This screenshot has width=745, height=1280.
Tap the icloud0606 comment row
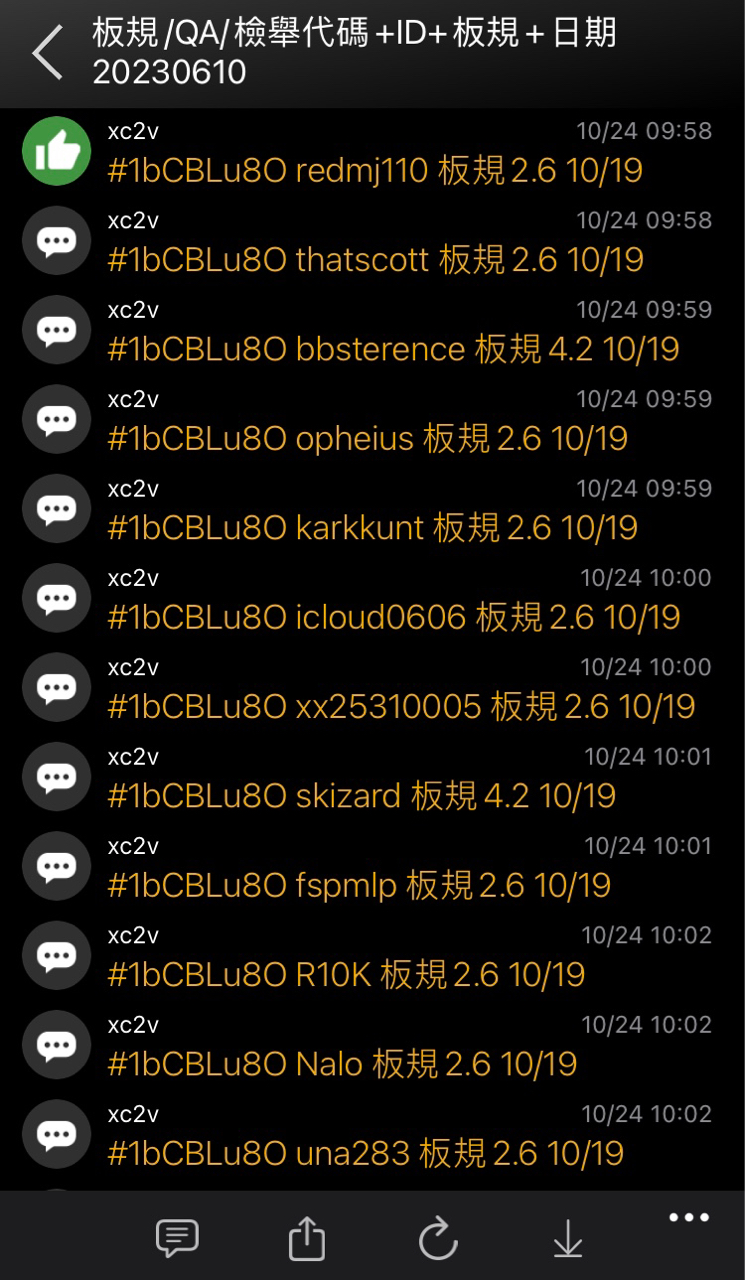[372, 598]
